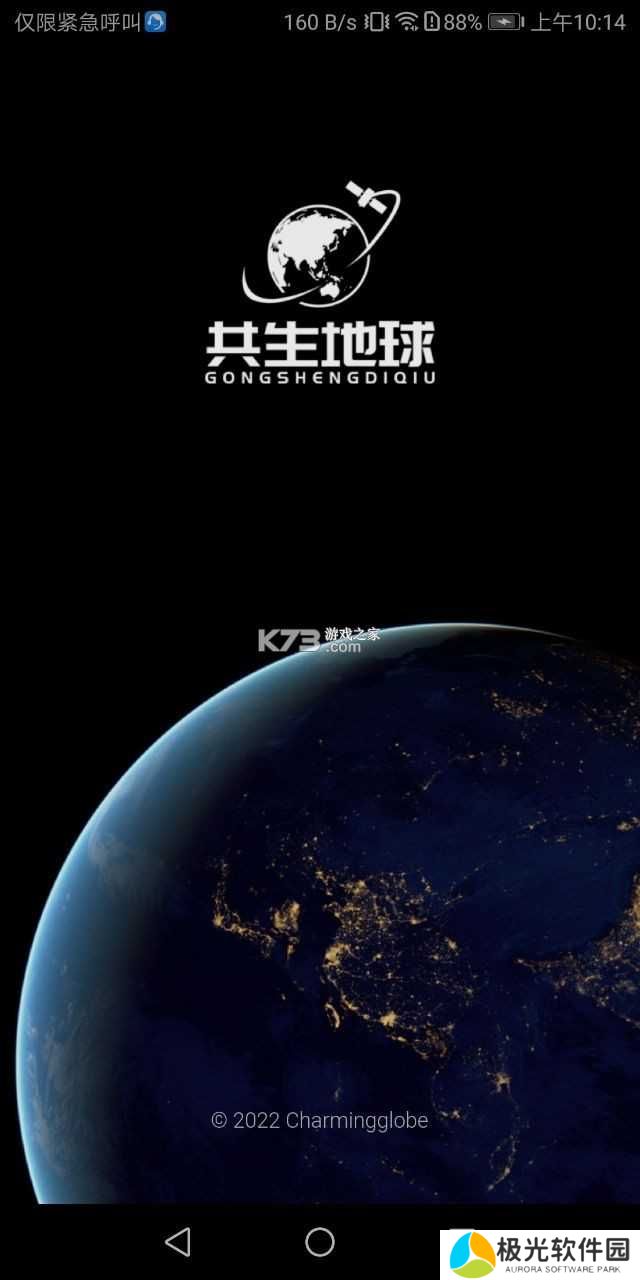Tap the system back button
Image resolution: width=640 pixels, height=1280 pixels.
[178, 1242]
